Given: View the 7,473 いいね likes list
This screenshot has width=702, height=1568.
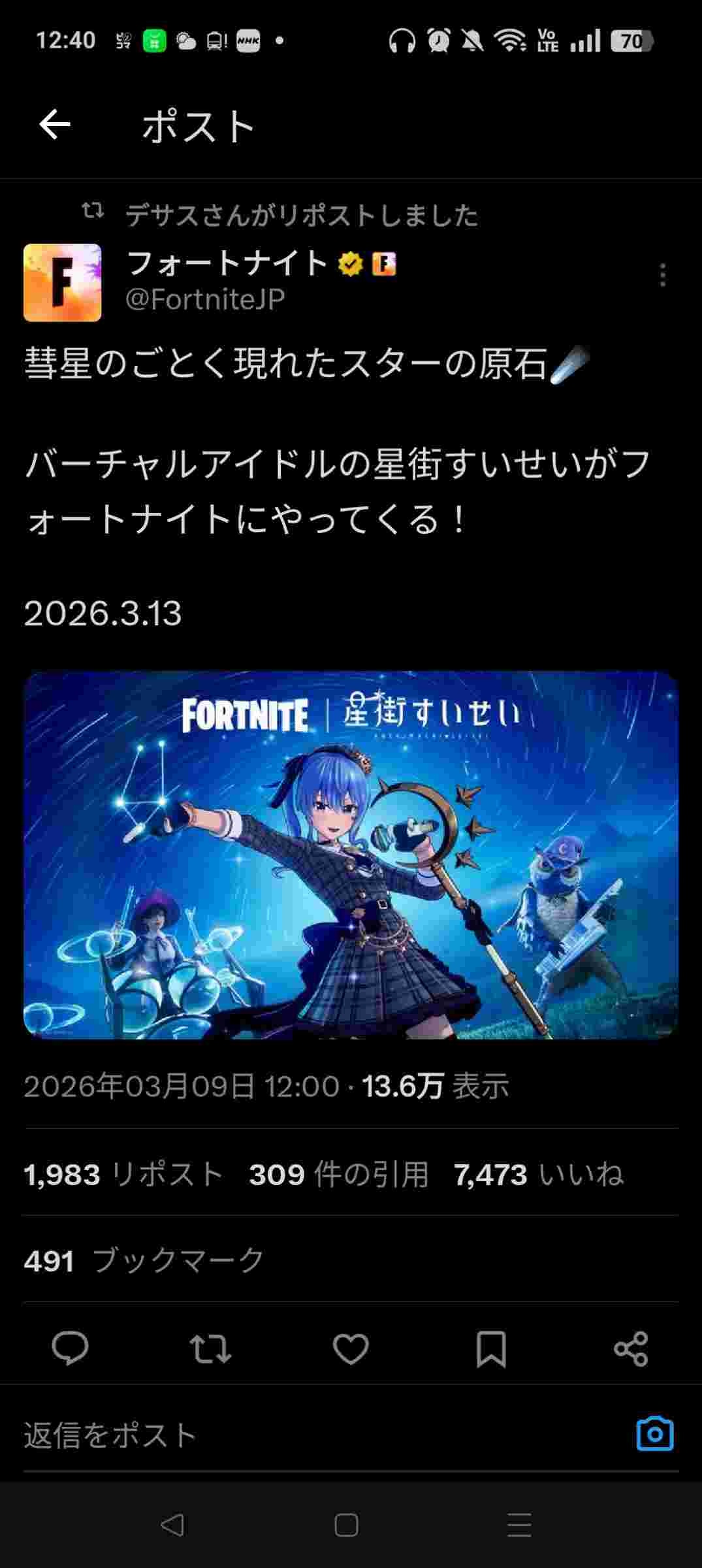Looking at the screenshot, I should click(538, 1174).
